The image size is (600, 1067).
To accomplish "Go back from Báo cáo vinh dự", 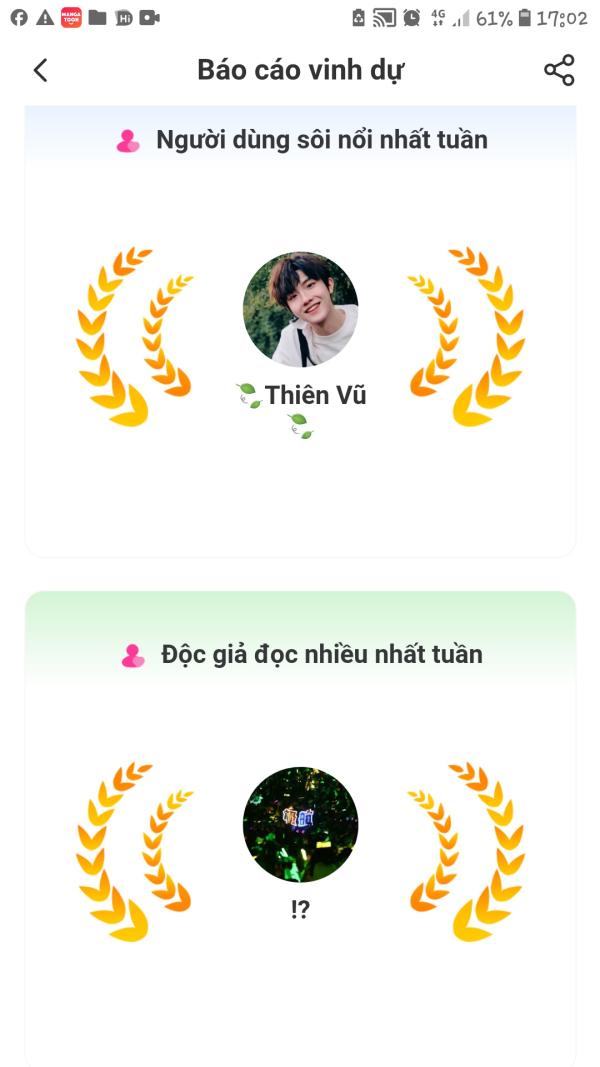I will 40,70.
